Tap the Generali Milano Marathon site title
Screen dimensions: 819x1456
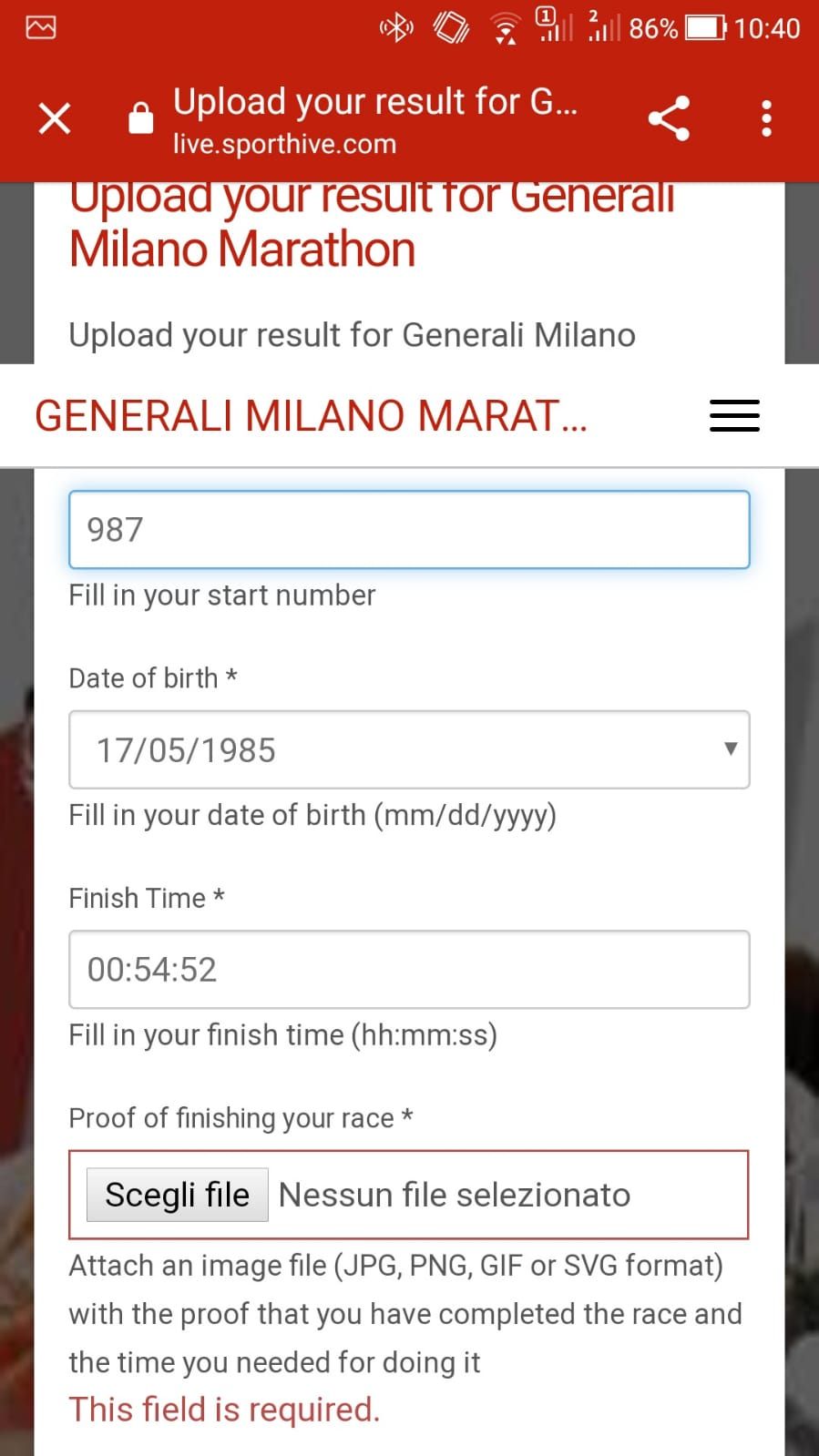(311, 416)
